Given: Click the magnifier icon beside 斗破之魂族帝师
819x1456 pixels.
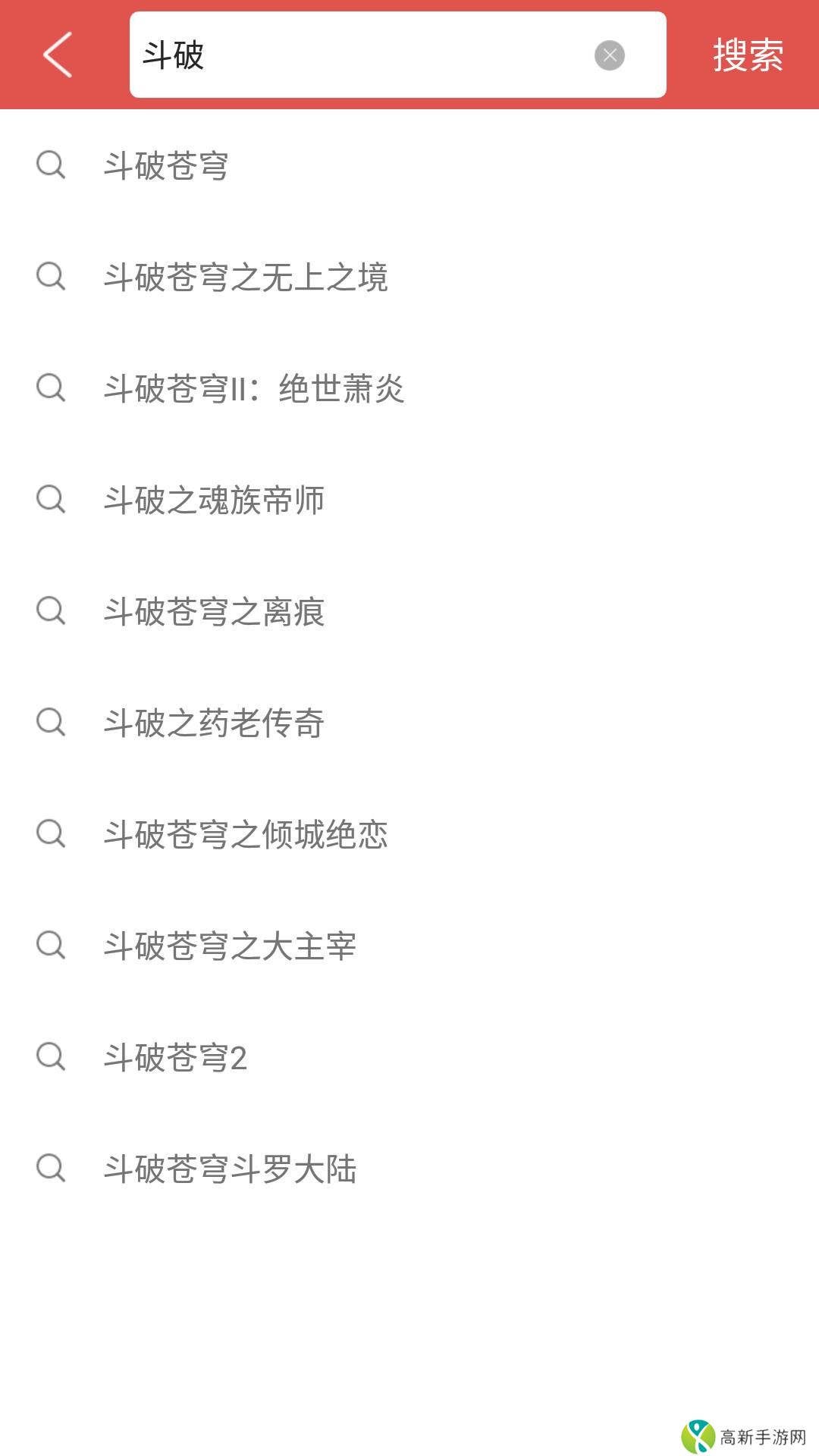Looking at the screenshot, I should click(50, 500).
